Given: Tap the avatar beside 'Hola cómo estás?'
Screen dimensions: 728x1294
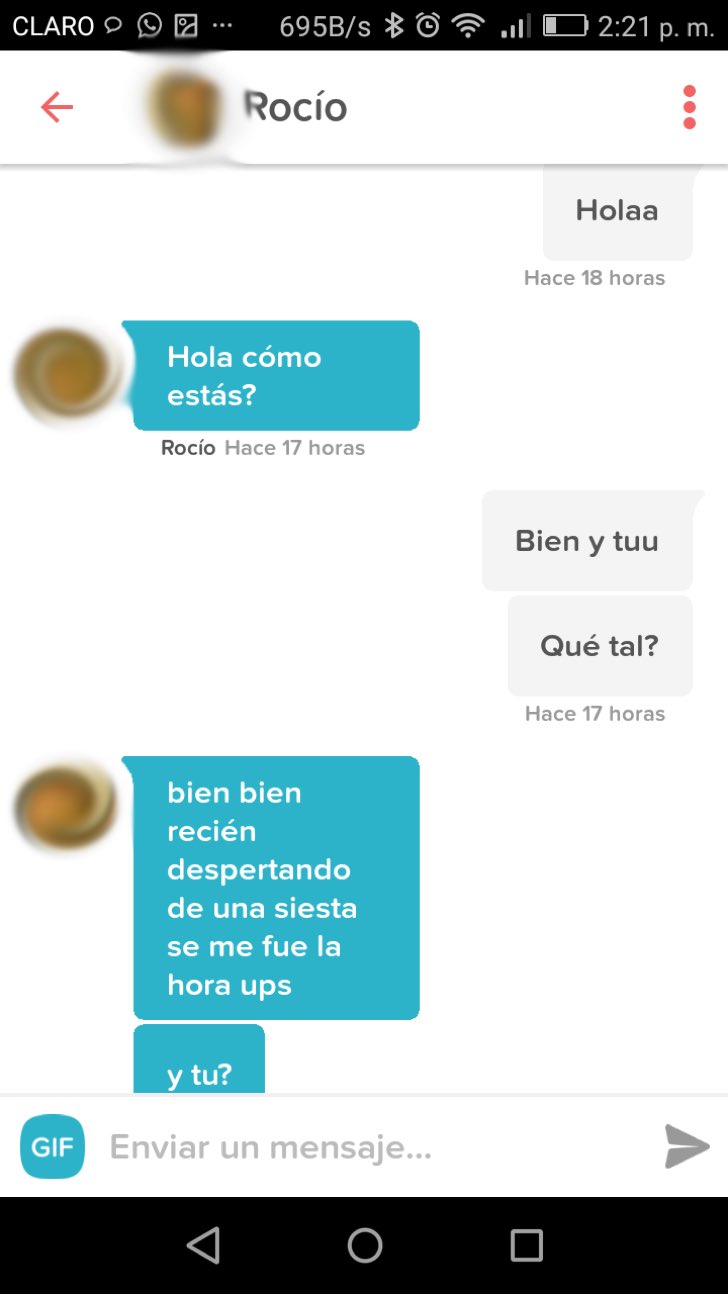Looking at the screenshot, I should click(x=66, y=374).
